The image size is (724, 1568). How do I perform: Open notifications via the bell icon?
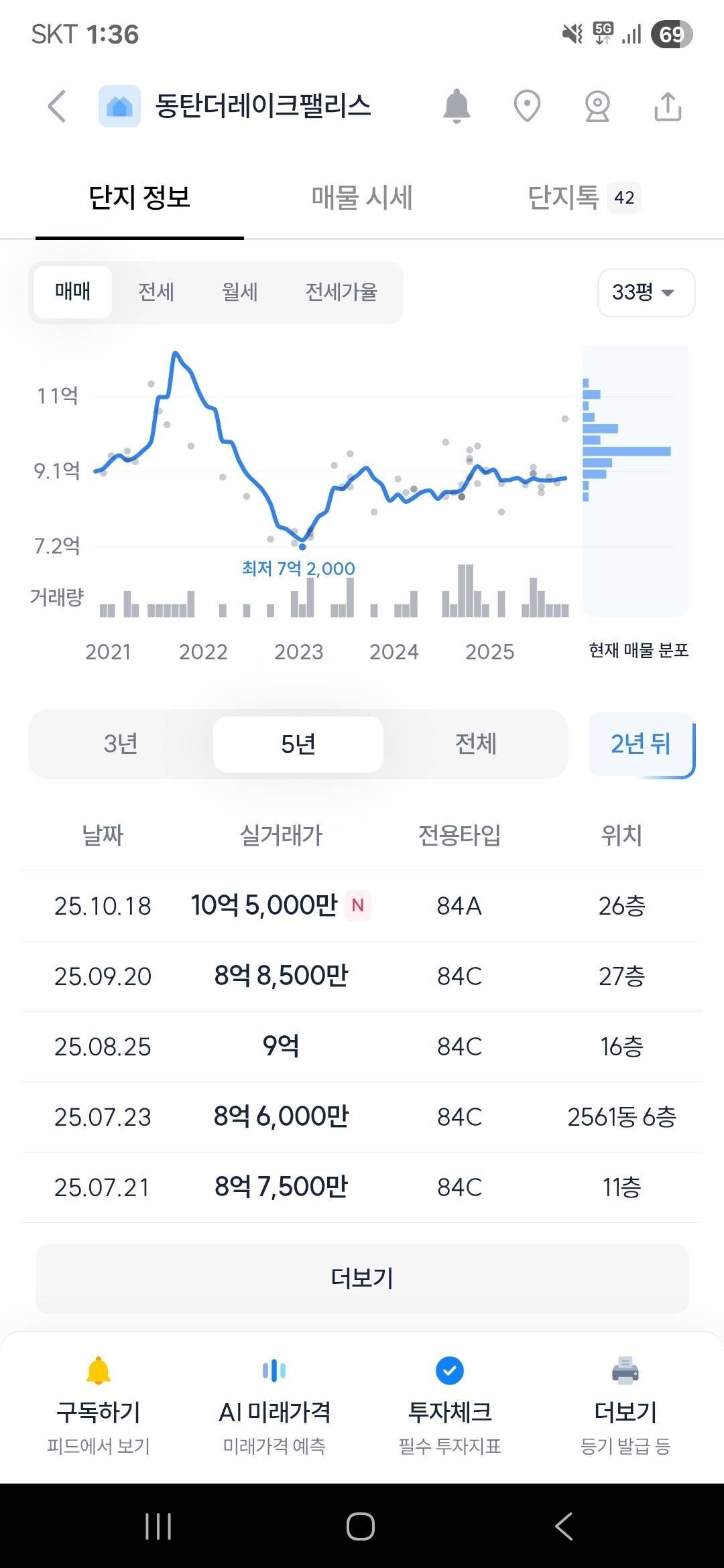(457, 106)
